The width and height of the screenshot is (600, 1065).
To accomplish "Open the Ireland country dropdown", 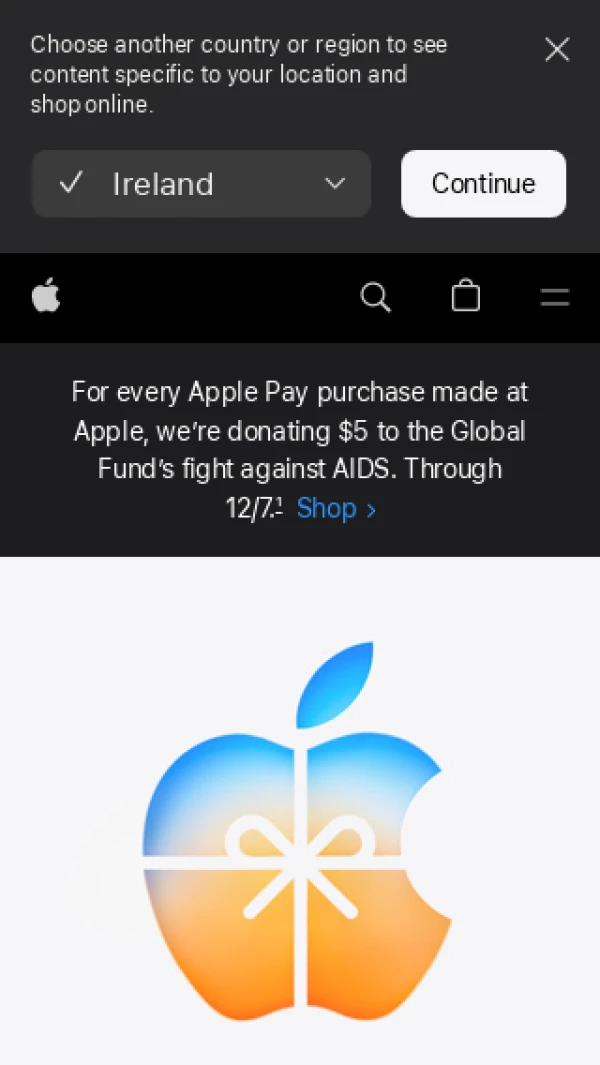I will click(x=201, y=184).
